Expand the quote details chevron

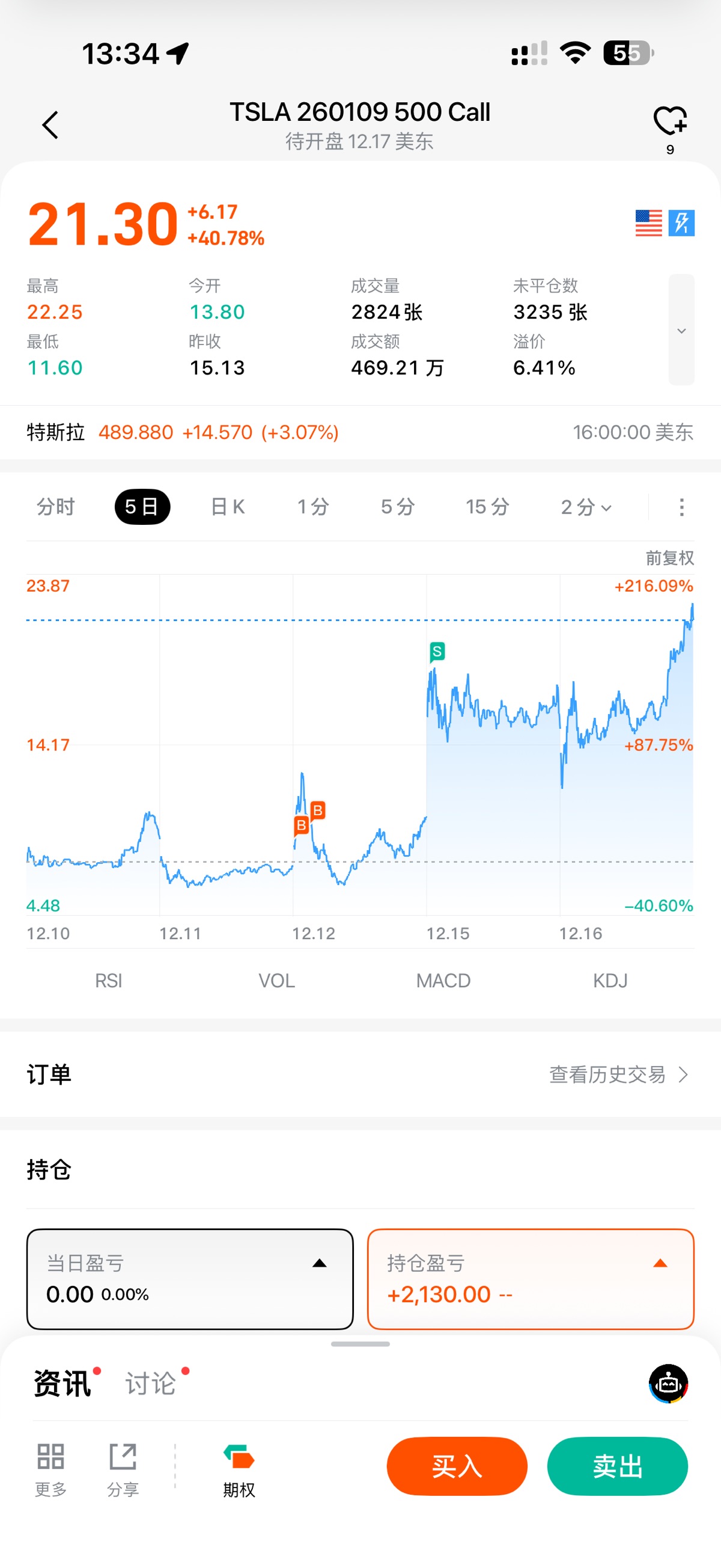[x=681, y=330]
